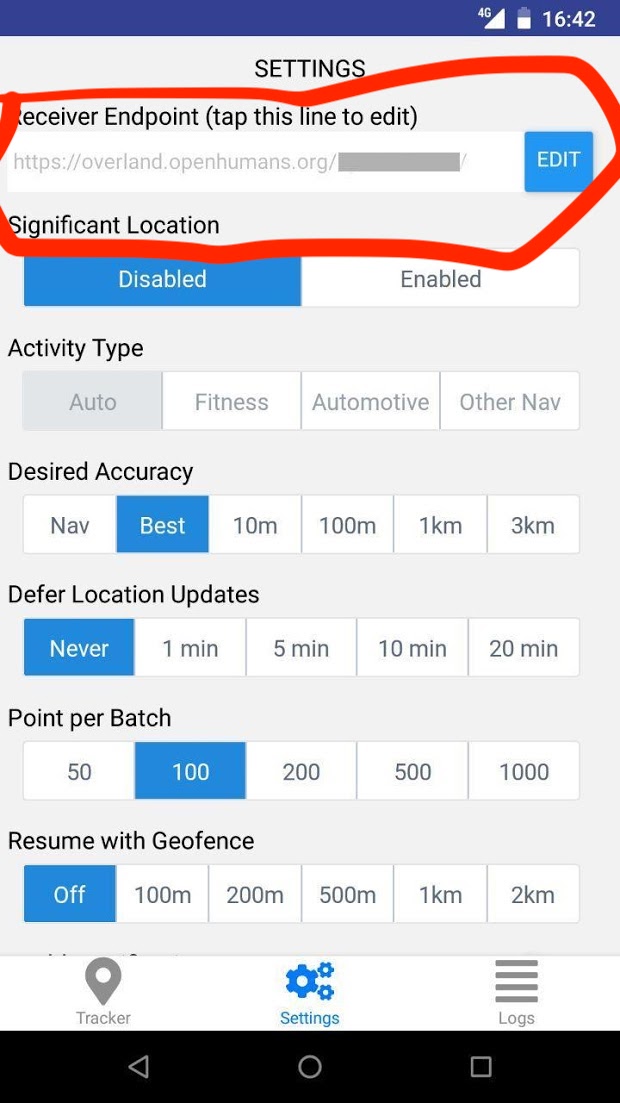
Task: Set Desired Accuracy to 100m
Action: click(x=348, y=525)
